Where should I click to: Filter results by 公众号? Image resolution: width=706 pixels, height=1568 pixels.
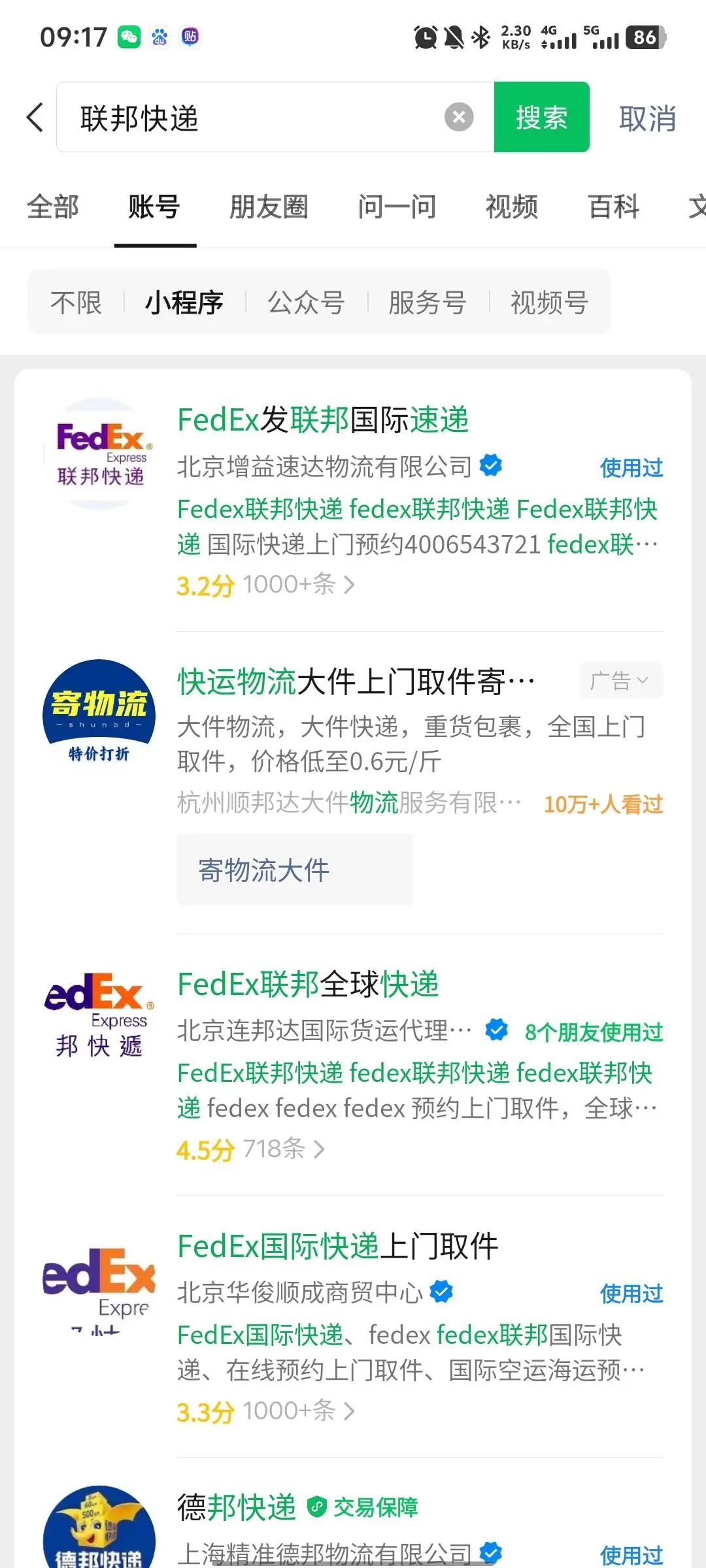point(306,302)
